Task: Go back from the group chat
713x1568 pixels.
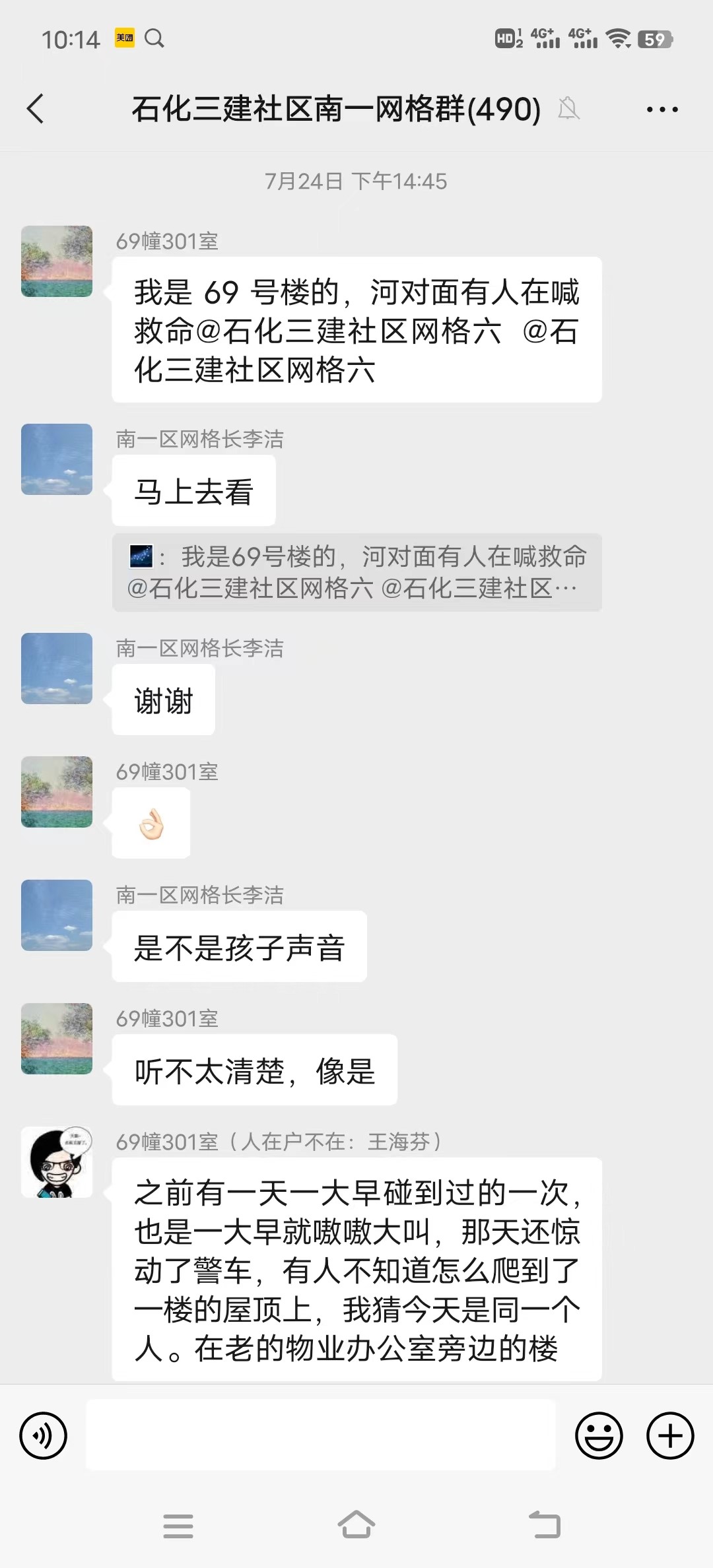Action: click(36, 109)
